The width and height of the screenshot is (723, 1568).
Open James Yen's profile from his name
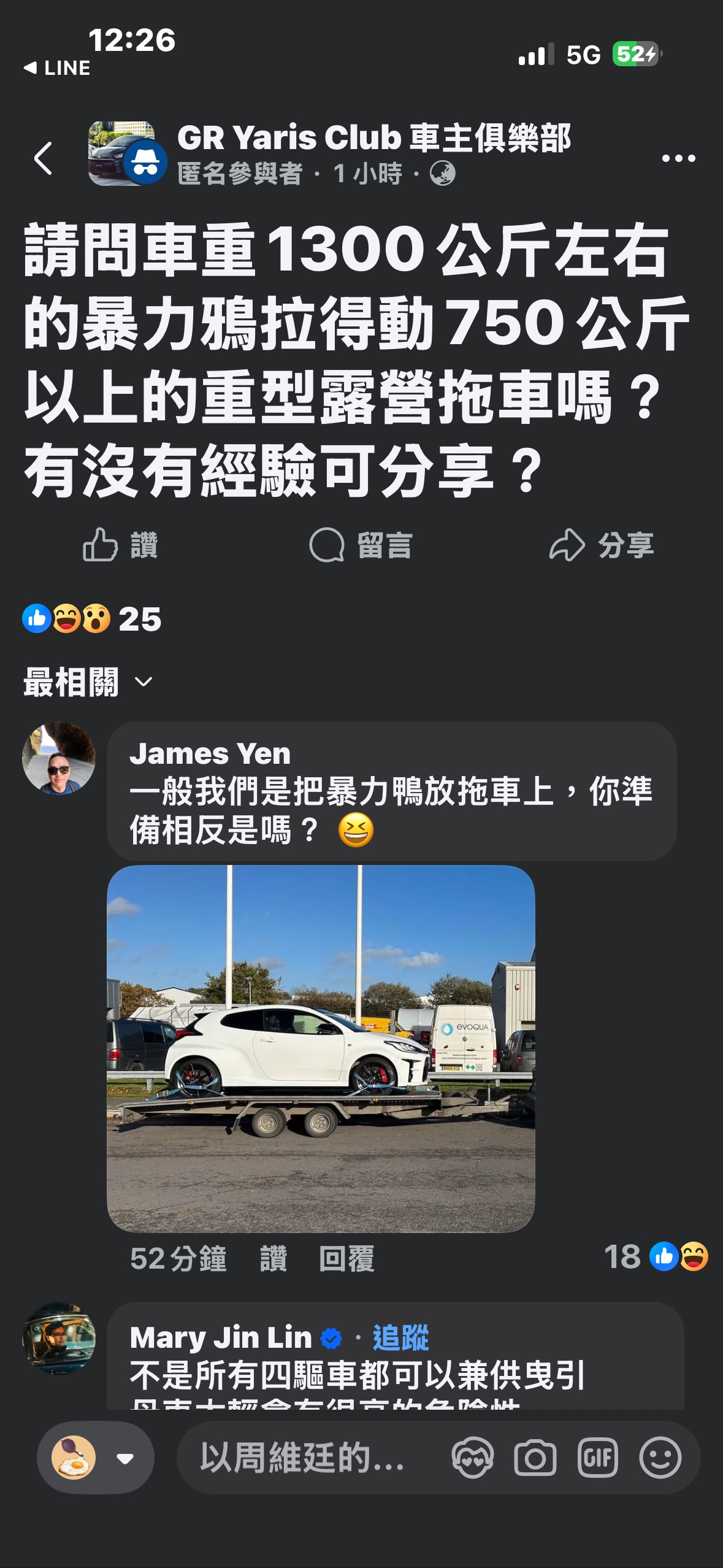(x=210, y=753)
